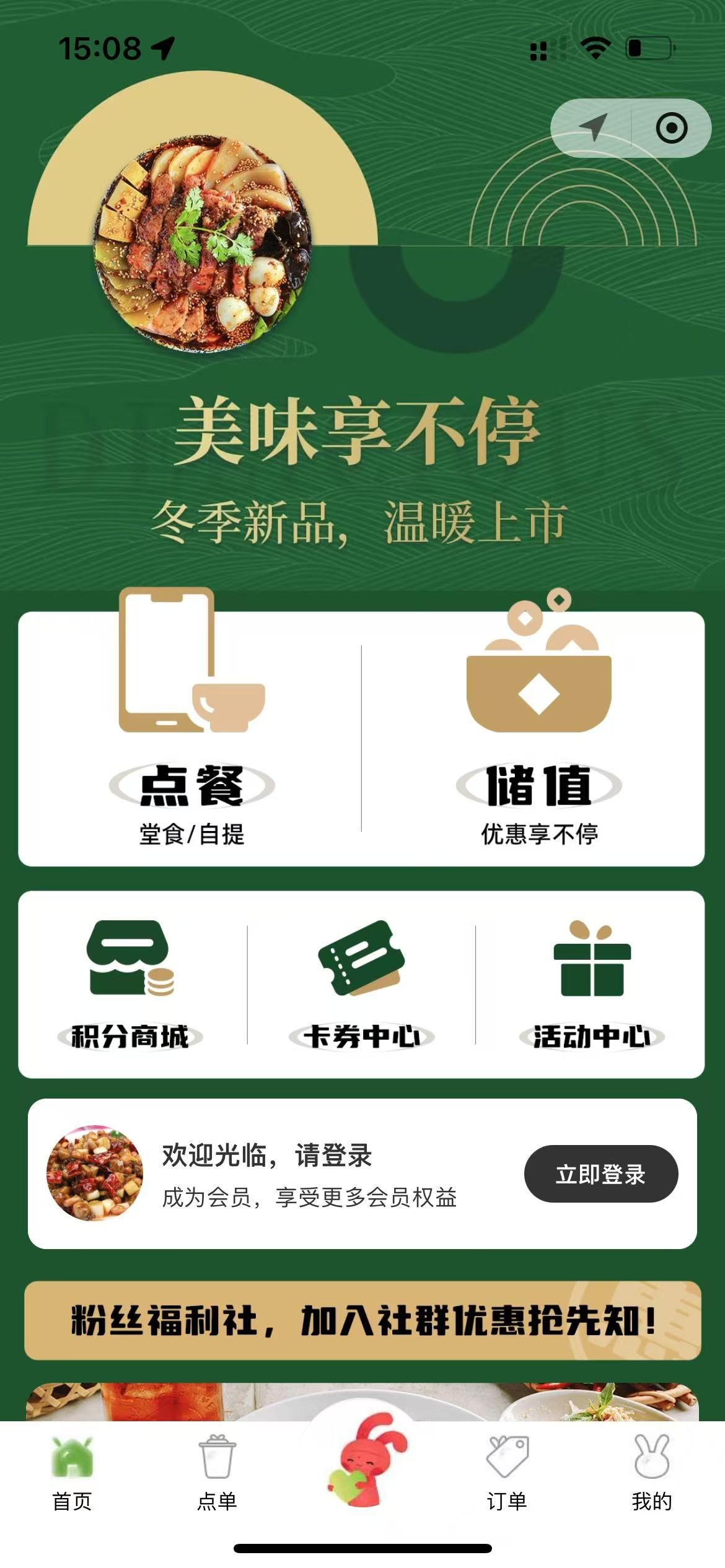
Task: Open 活动中心 activity center
Action: (x=591, y=985)
